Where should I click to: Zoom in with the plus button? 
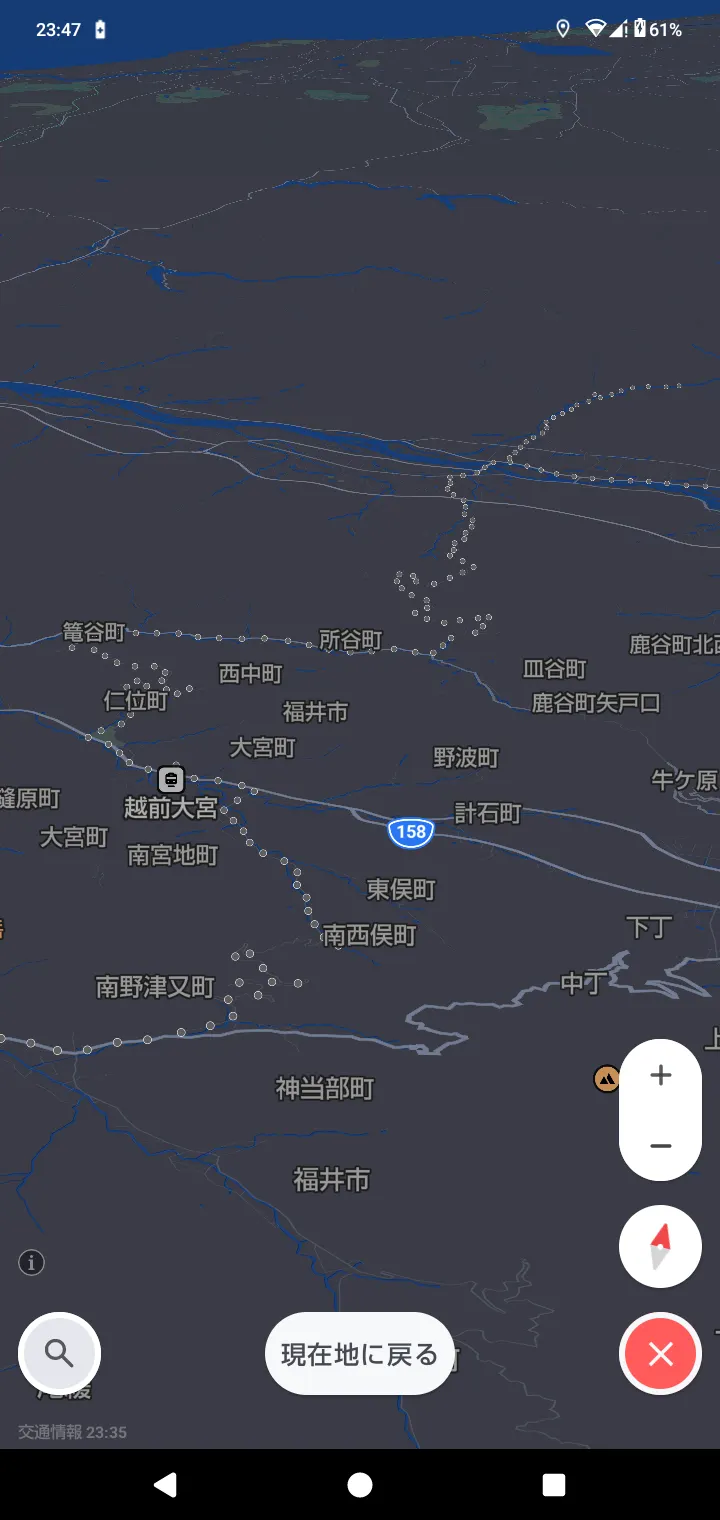pyautogui.click(x=660, y=1076)
